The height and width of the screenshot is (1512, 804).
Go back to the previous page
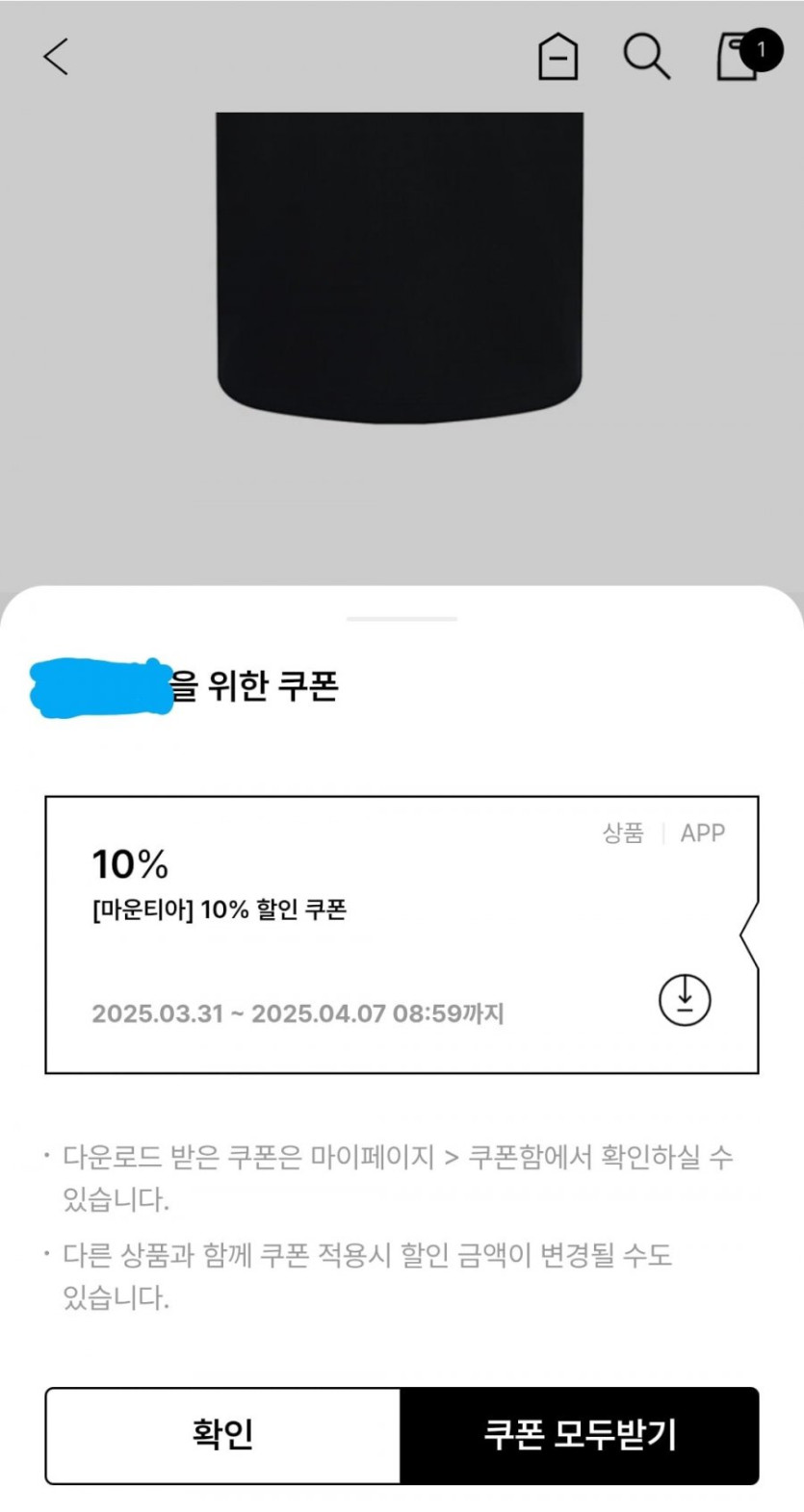click(x=56, y=57)
